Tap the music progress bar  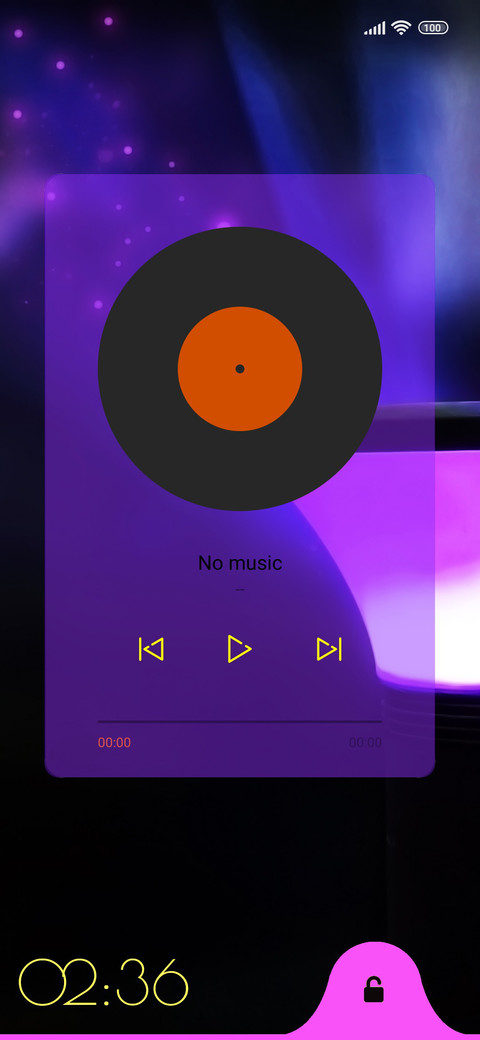[240, 721]
